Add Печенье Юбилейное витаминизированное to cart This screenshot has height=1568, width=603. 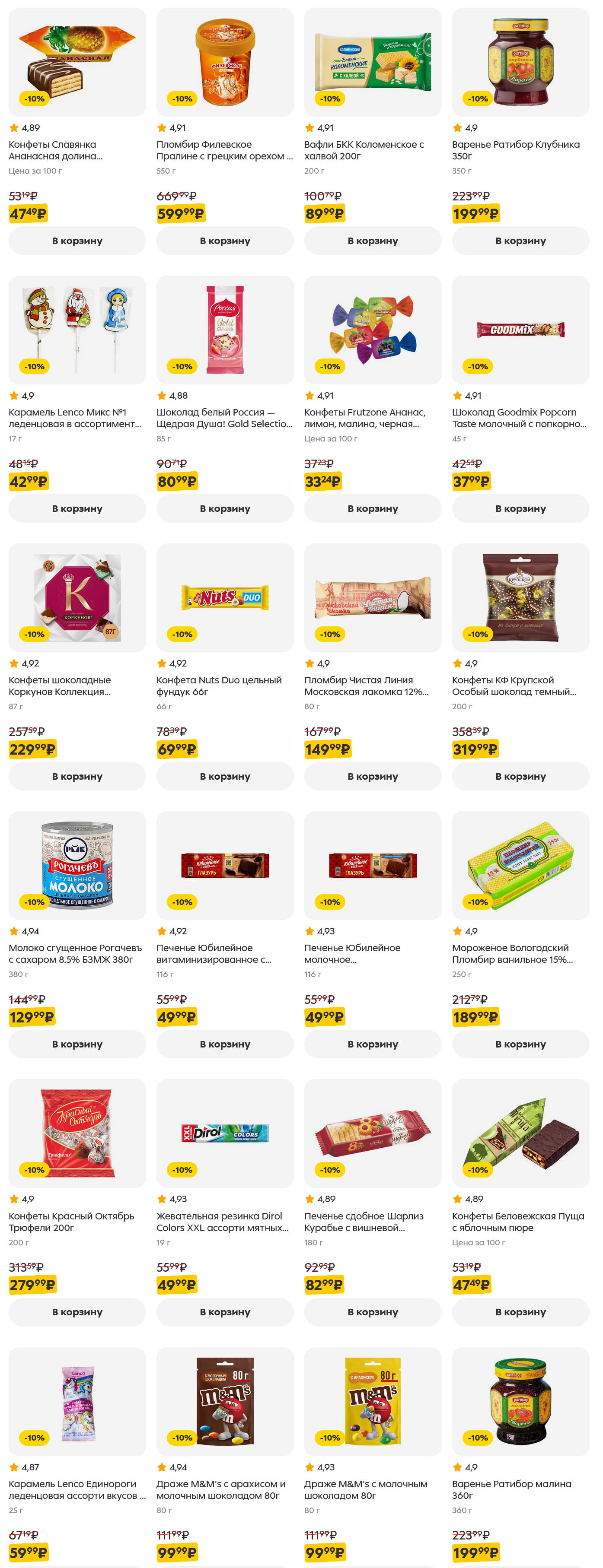click(225, 1044)
